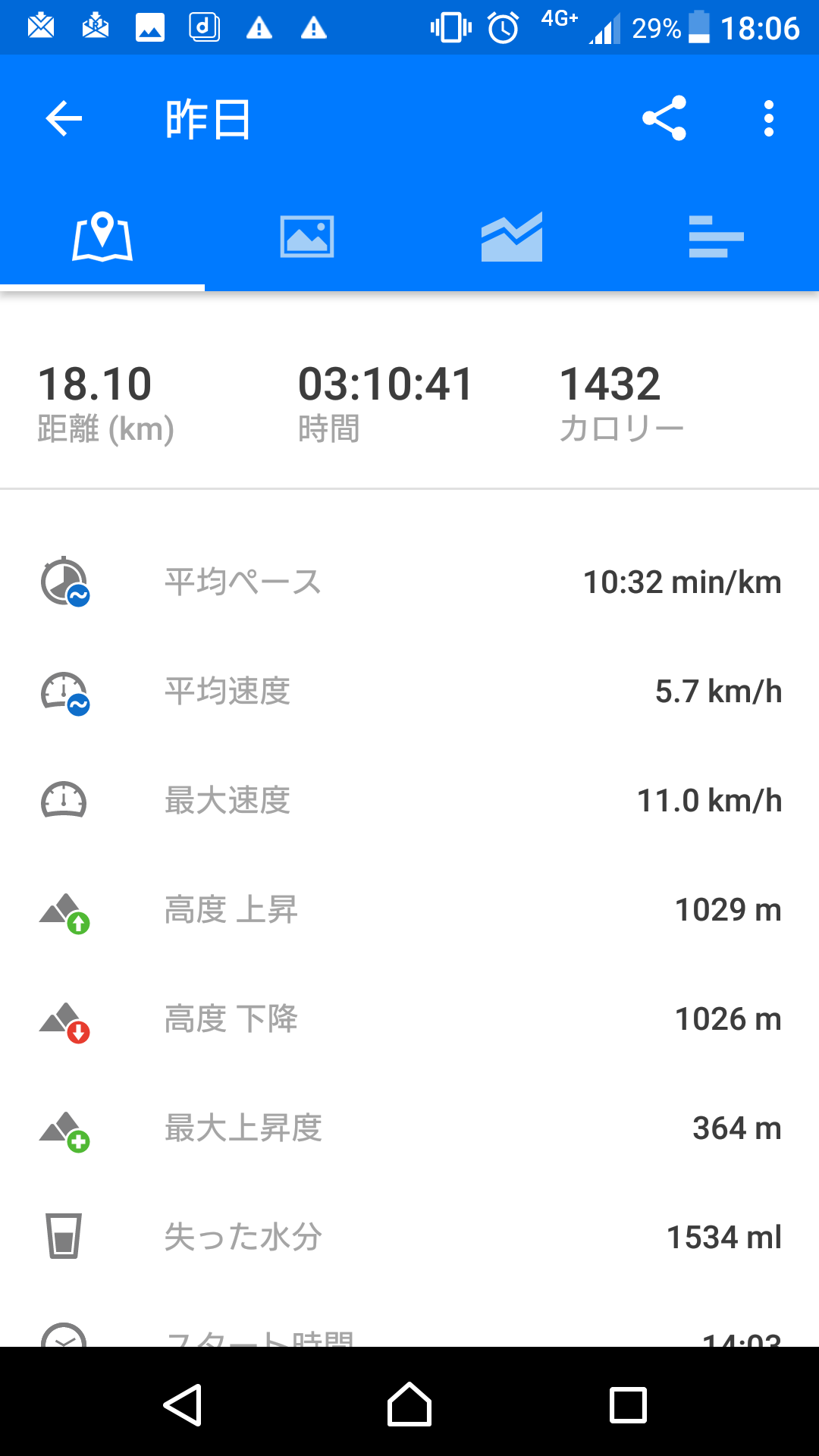Open the graph chart tab
This screenshot has width=819, height=1456.
coord(512,237)
